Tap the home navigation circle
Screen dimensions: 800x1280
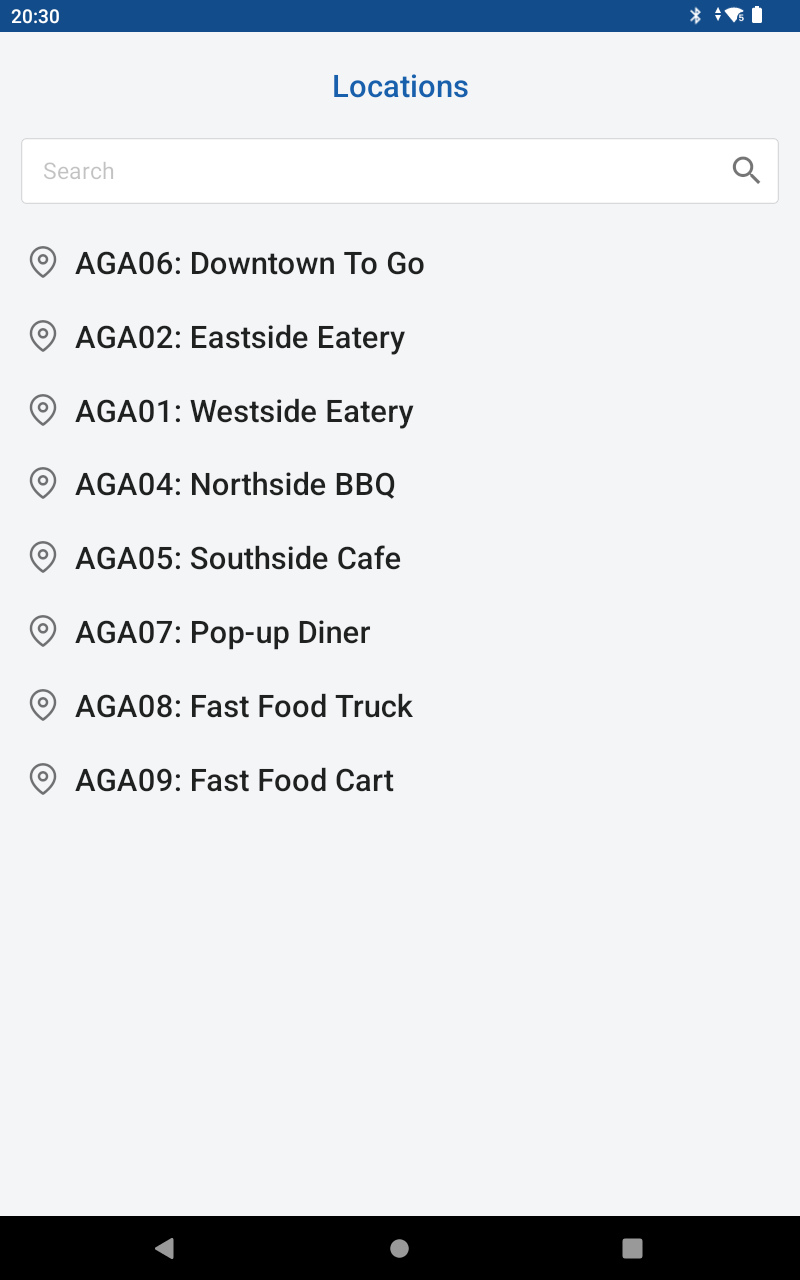(400, 1248)
